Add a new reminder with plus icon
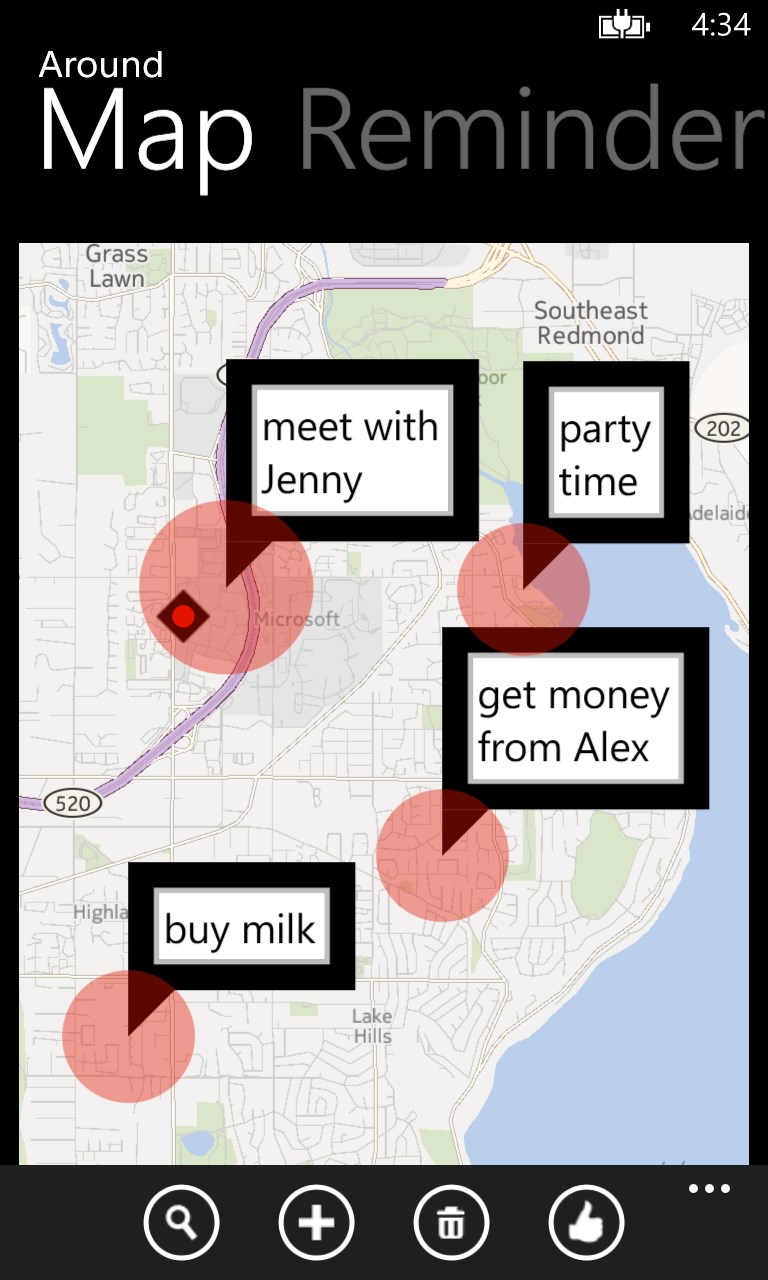This screenshot has height=1280, width=768. point(316,1222)
